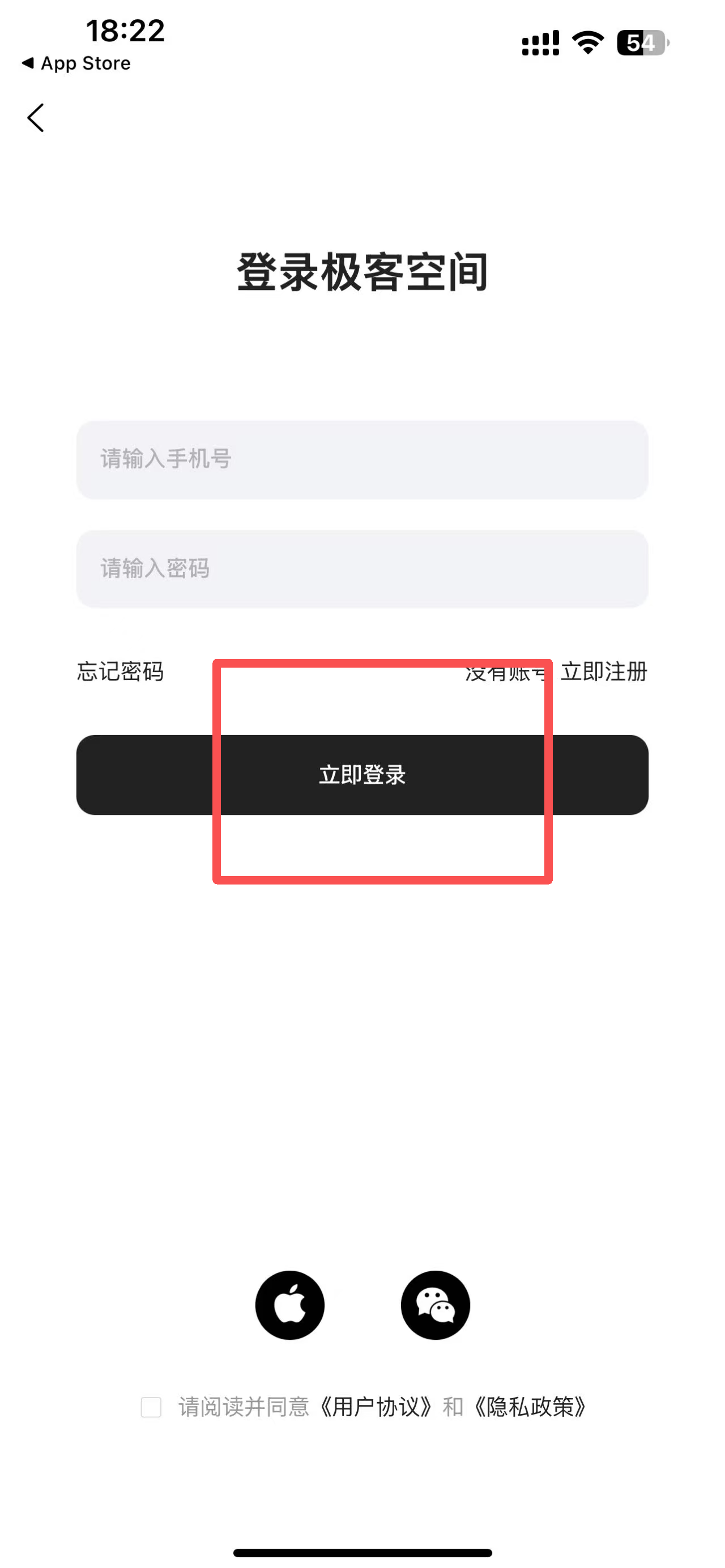The image size is (725, 1568).
Task: Open the 用户协议 link
Action: click(x=376, y=1407)
